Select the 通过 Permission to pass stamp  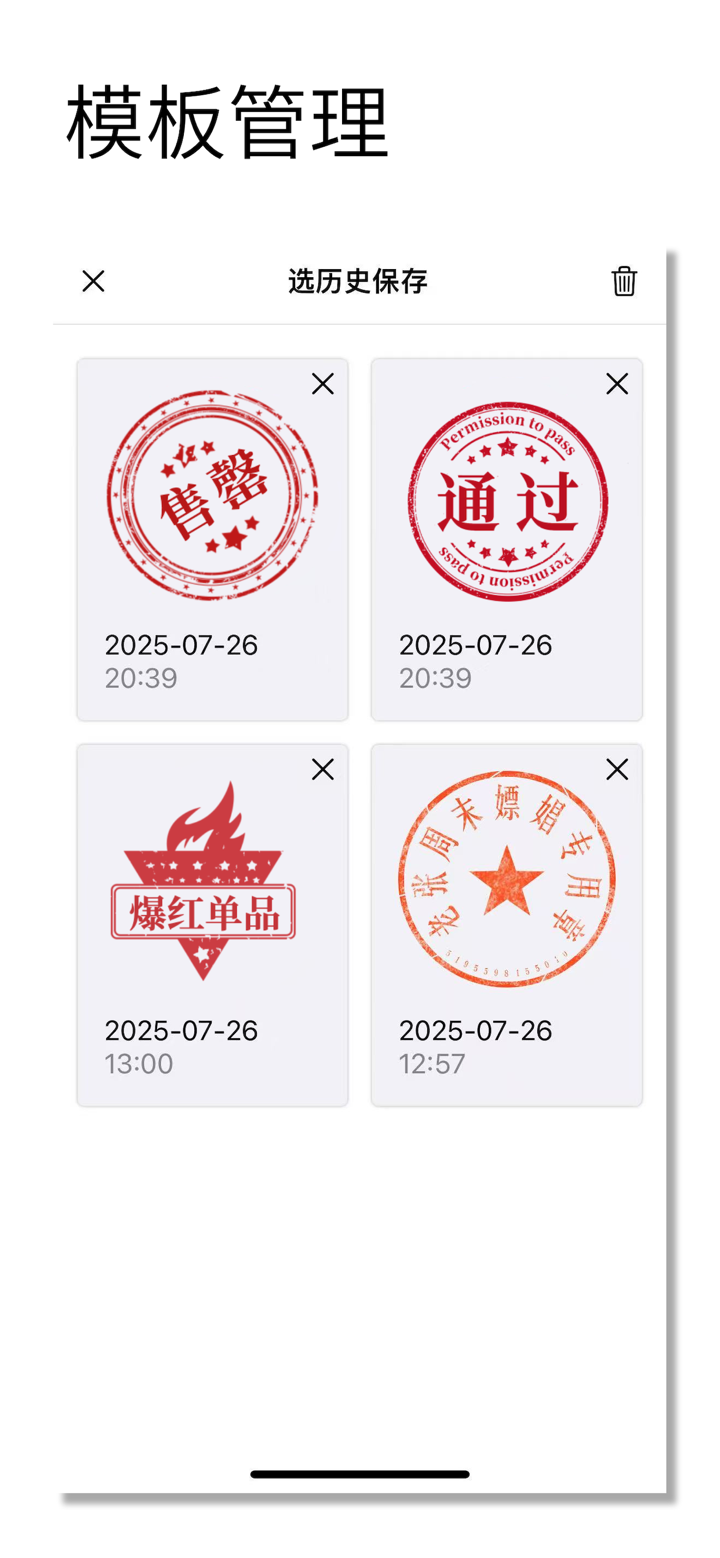coord(507,495)
